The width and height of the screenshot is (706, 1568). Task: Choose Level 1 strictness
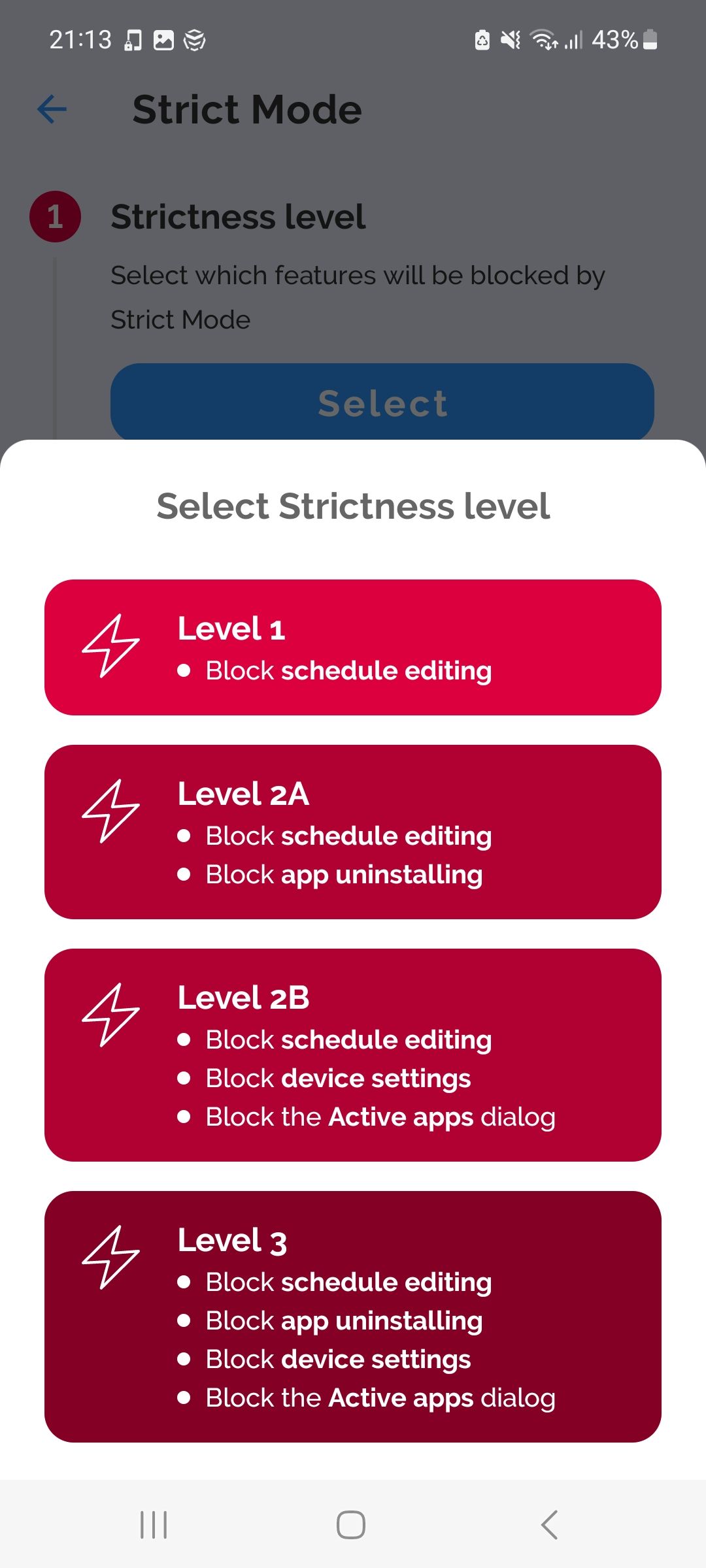tap(353, 647)
